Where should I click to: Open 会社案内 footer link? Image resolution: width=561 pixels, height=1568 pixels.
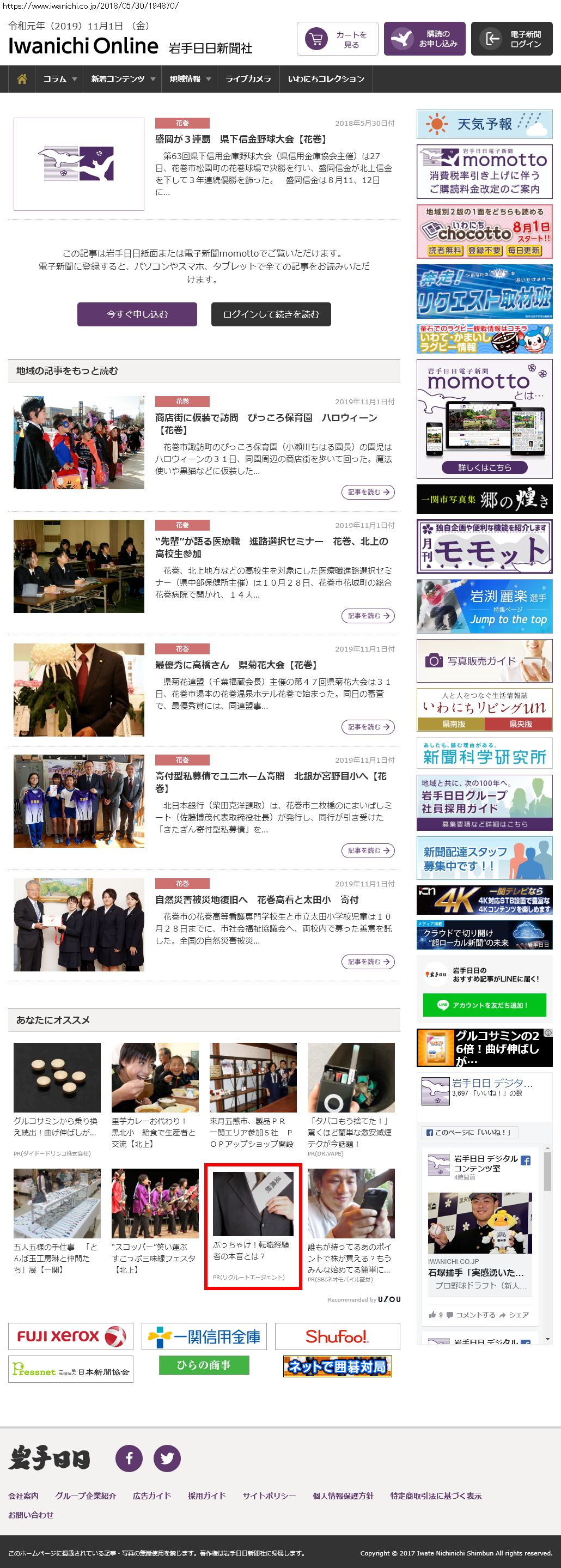(x=23, y=1496)
